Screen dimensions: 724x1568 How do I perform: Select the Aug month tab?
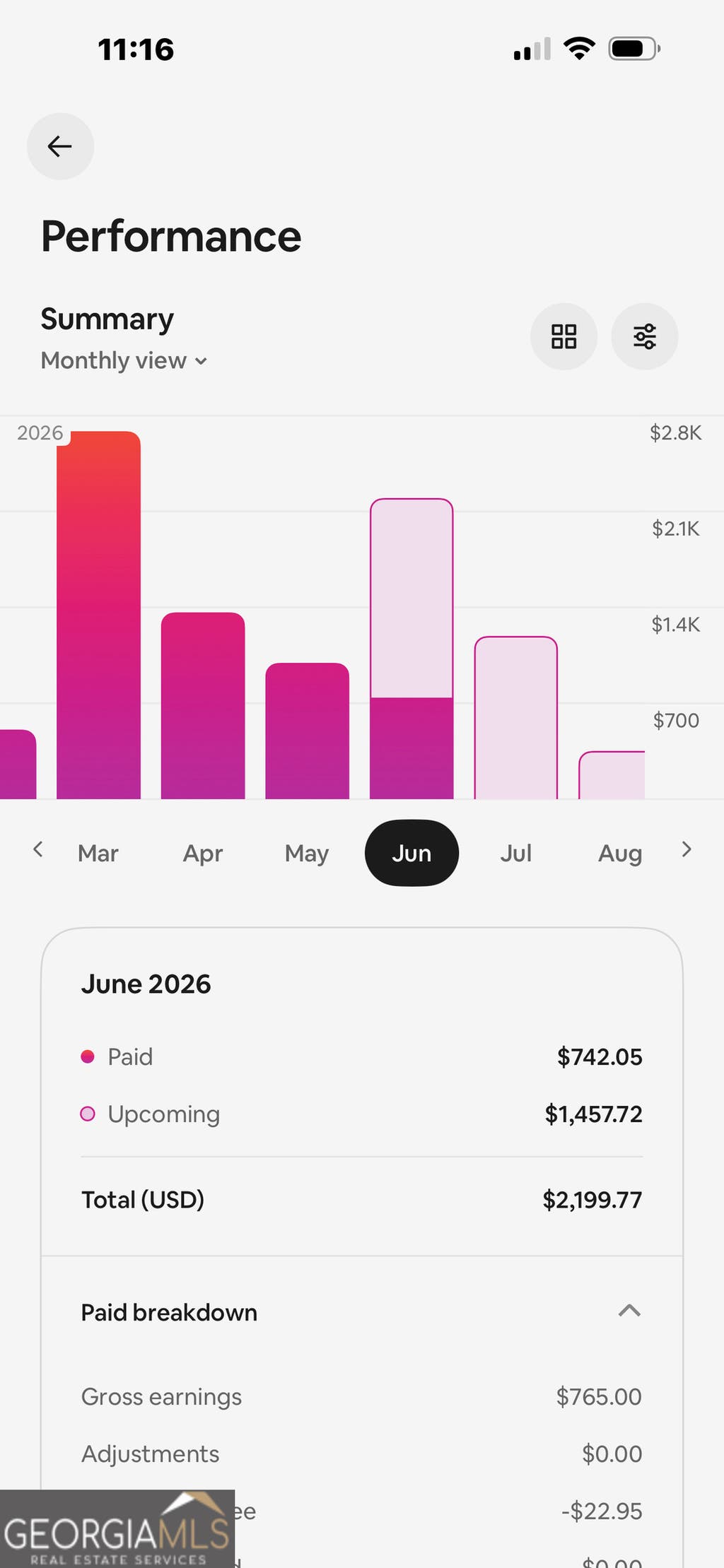pos(620,853)
